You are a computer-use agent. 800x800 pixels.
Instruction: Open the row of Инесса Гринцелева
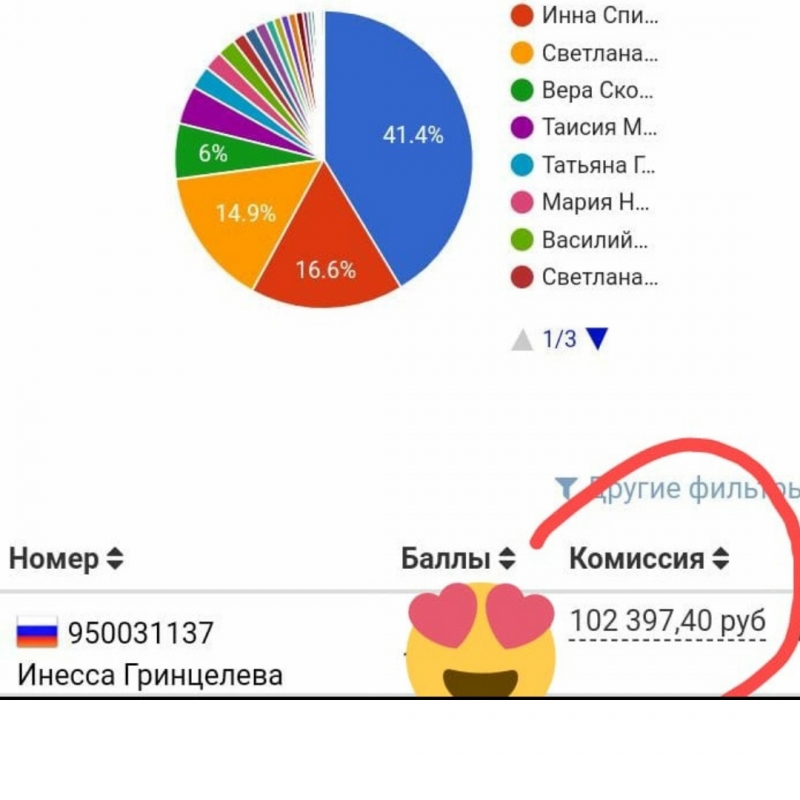coord(150,675)
